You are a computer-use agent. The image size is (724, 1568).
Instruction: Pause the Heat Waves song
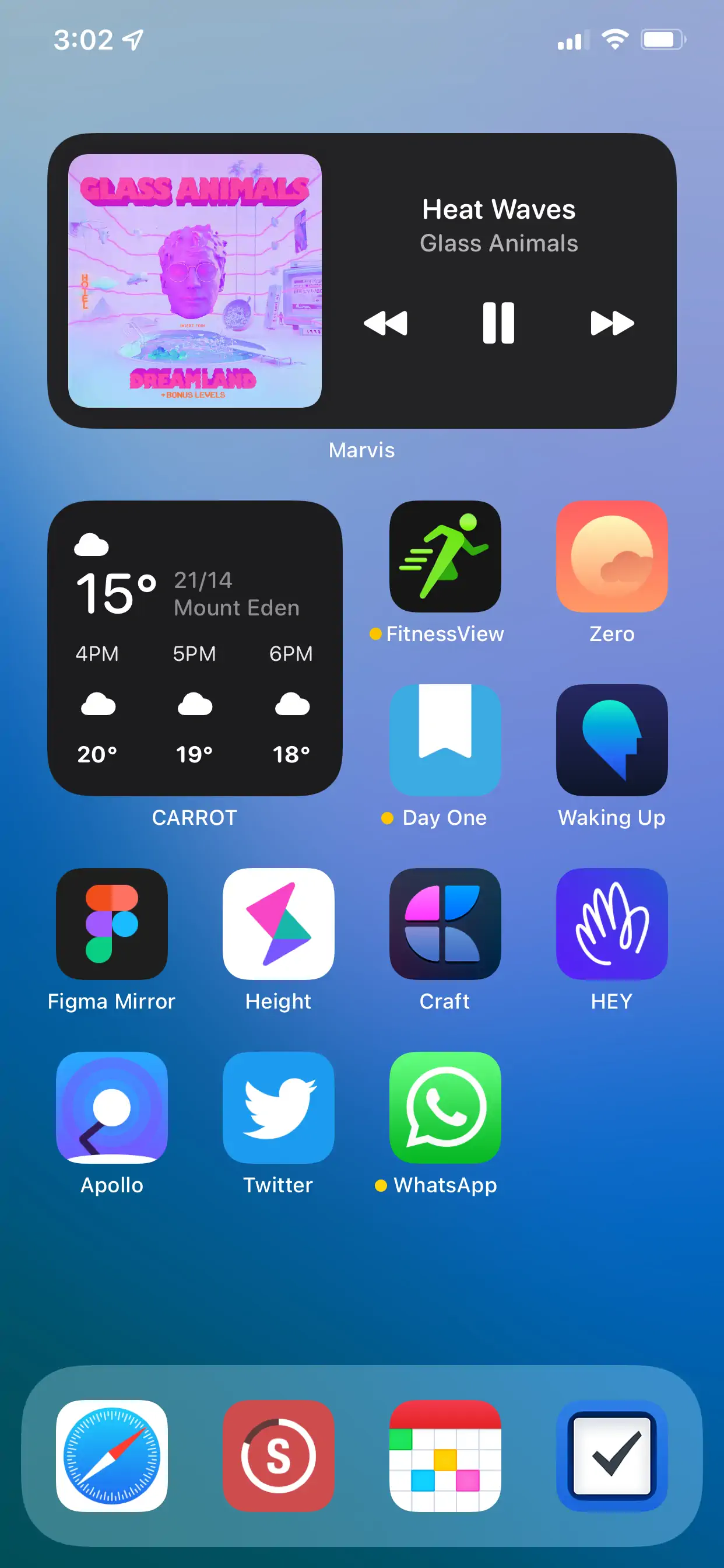tap(498, 323)
